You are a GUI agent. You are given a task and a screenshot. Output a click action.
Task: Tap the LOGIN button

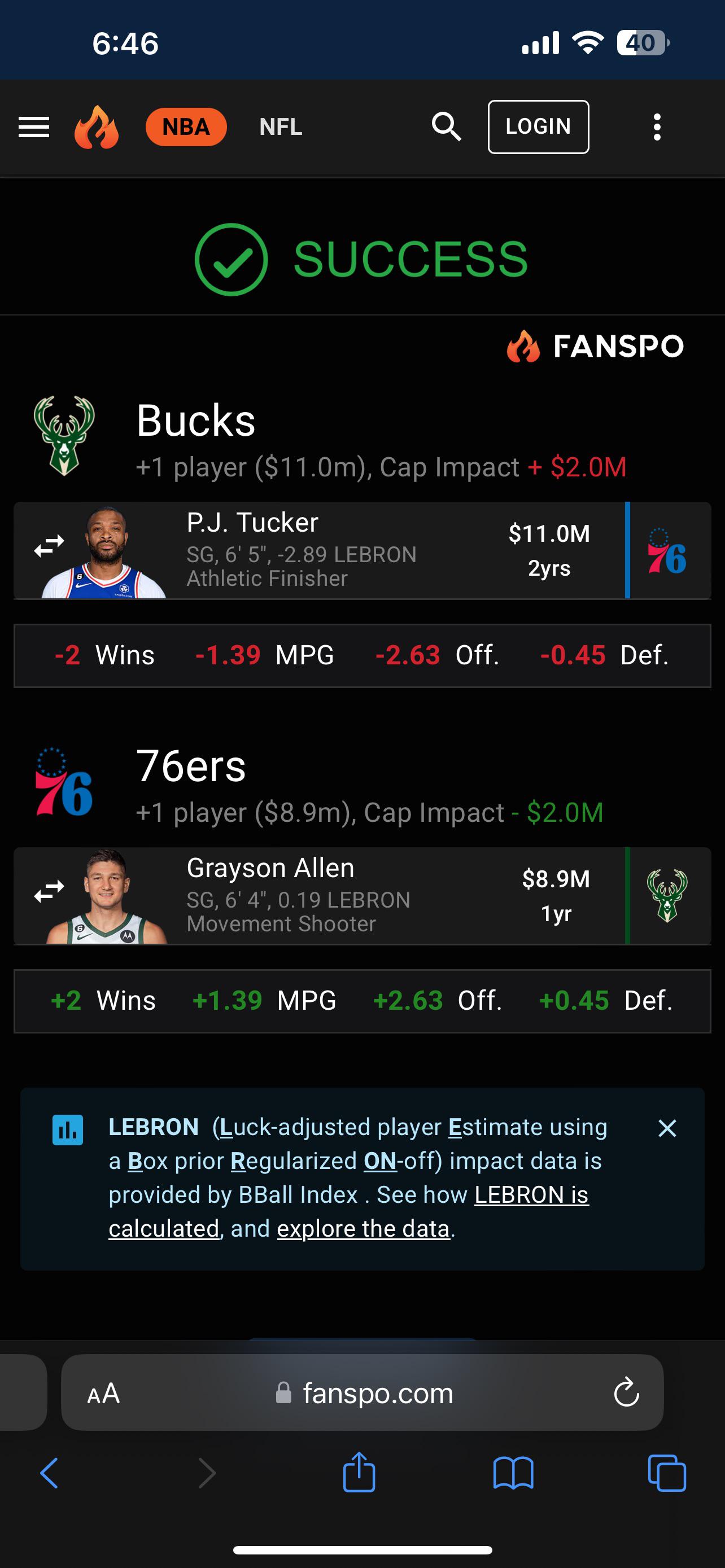tap(538, 127)
